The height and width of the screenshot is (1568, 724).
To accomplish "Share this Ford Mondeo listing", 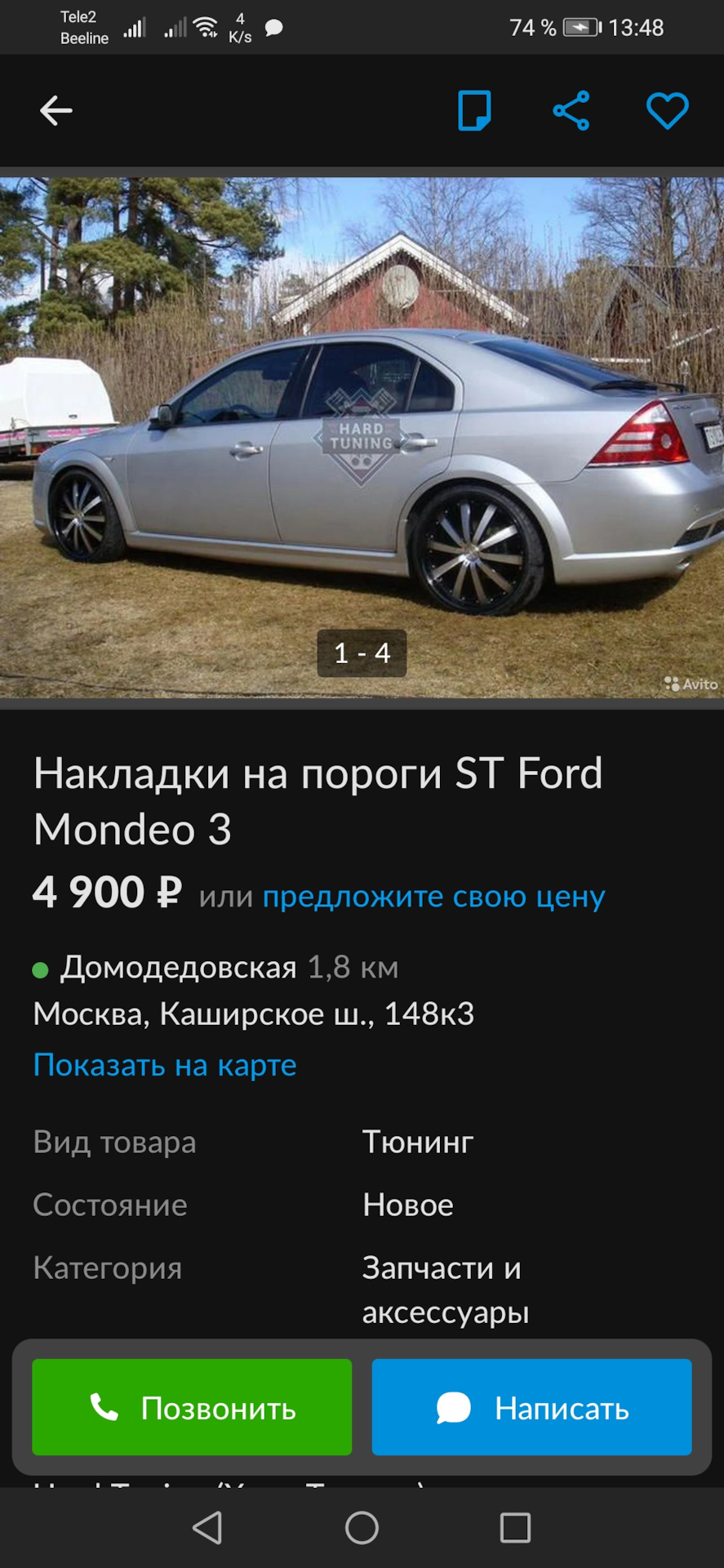I will click(x=571, y=111).
